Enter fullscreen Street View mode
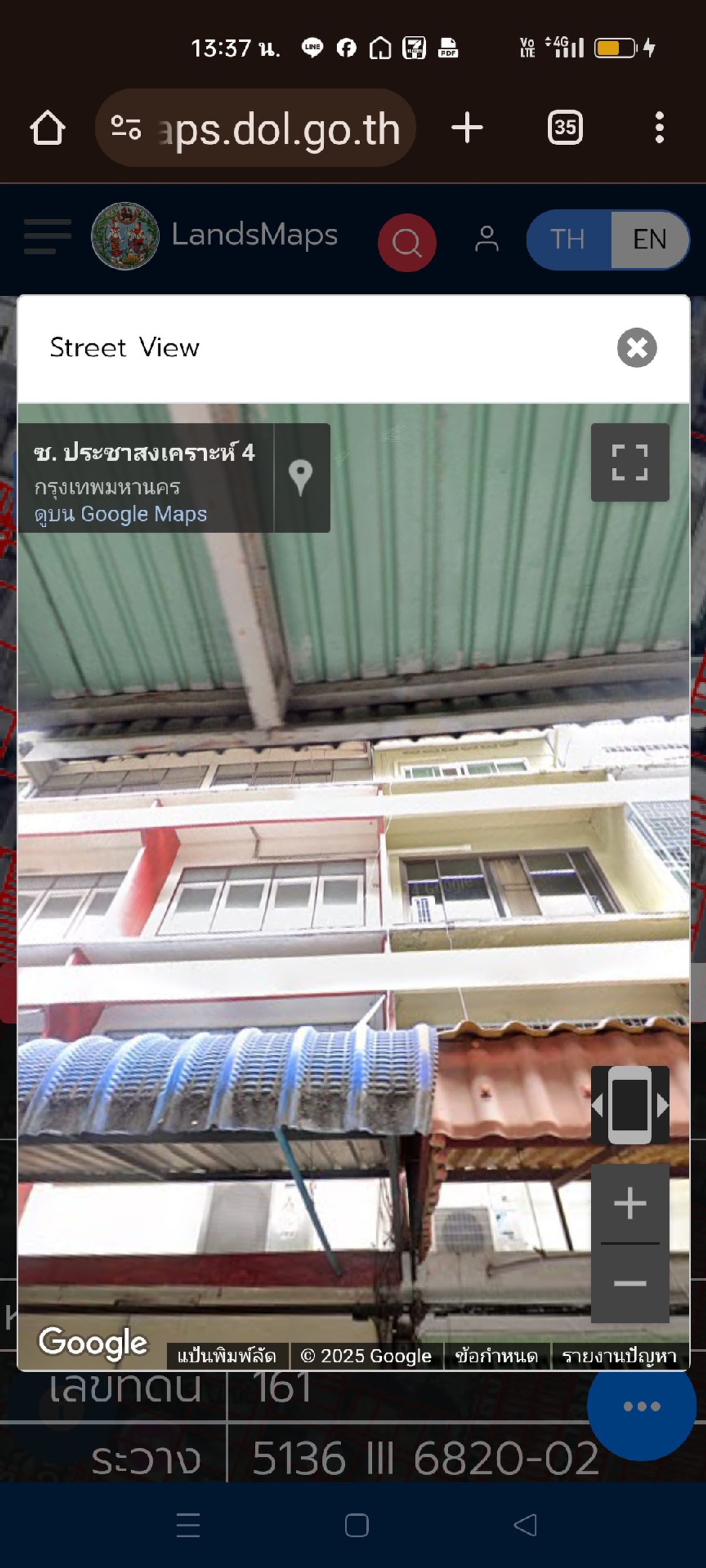 tap(630, 463)
